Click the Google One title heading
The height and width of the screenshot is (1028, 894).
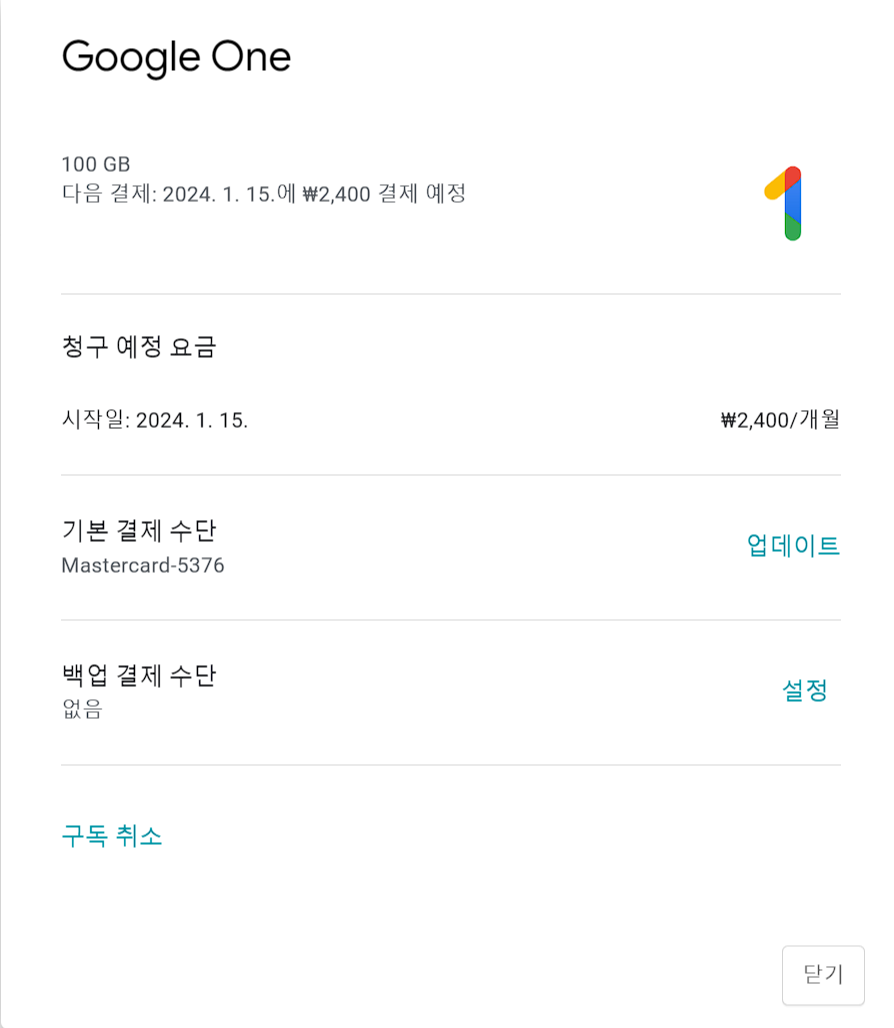[176, 57]
